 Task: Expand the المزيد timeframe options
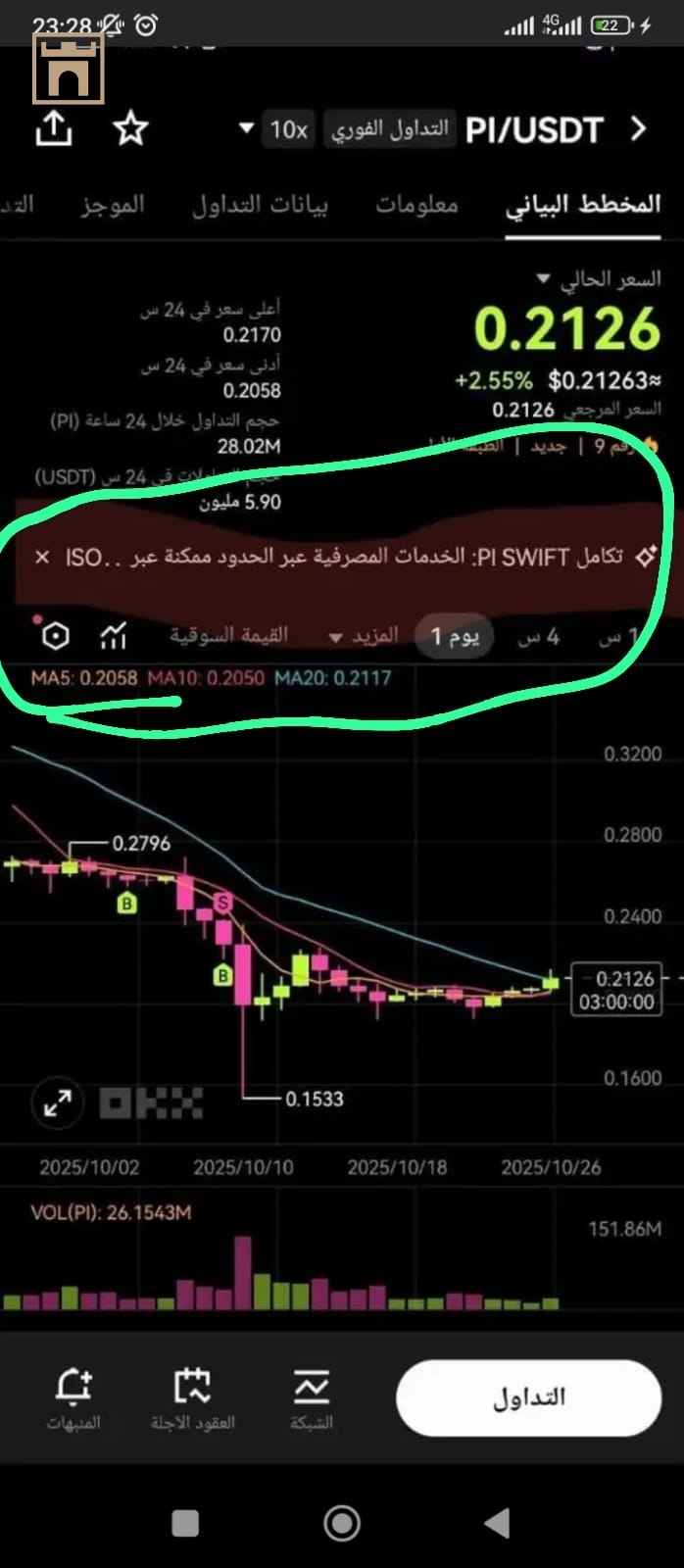(363, 637)
